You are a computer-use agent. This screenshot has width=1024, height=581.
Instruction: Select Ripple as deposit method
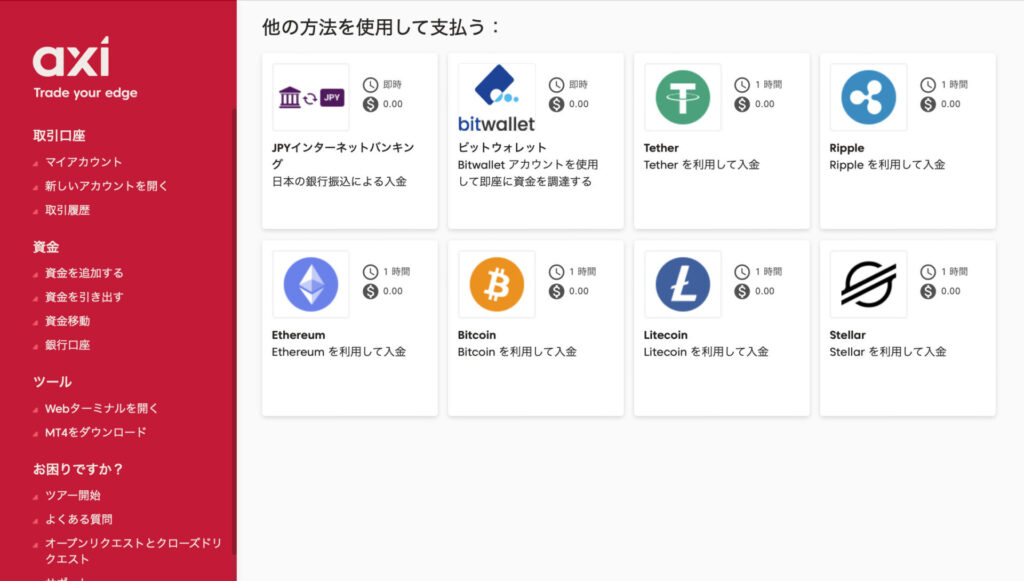pyautogui.click(x=907, y=141)
